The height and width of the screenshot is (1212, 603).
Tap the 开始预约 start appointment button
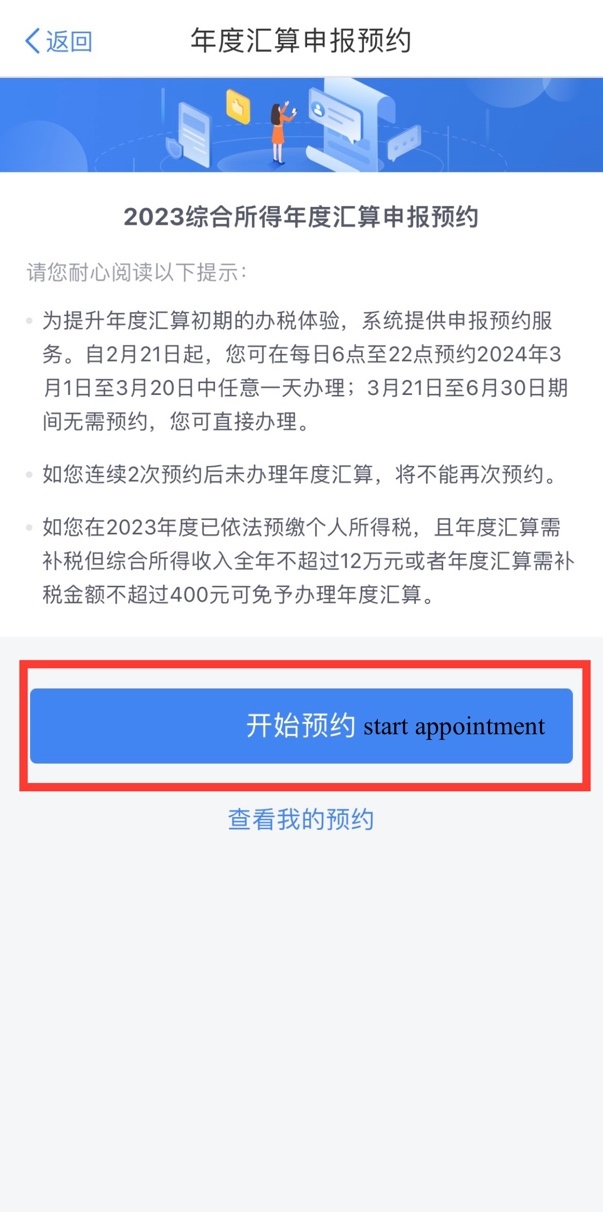(x=301, y=726)
